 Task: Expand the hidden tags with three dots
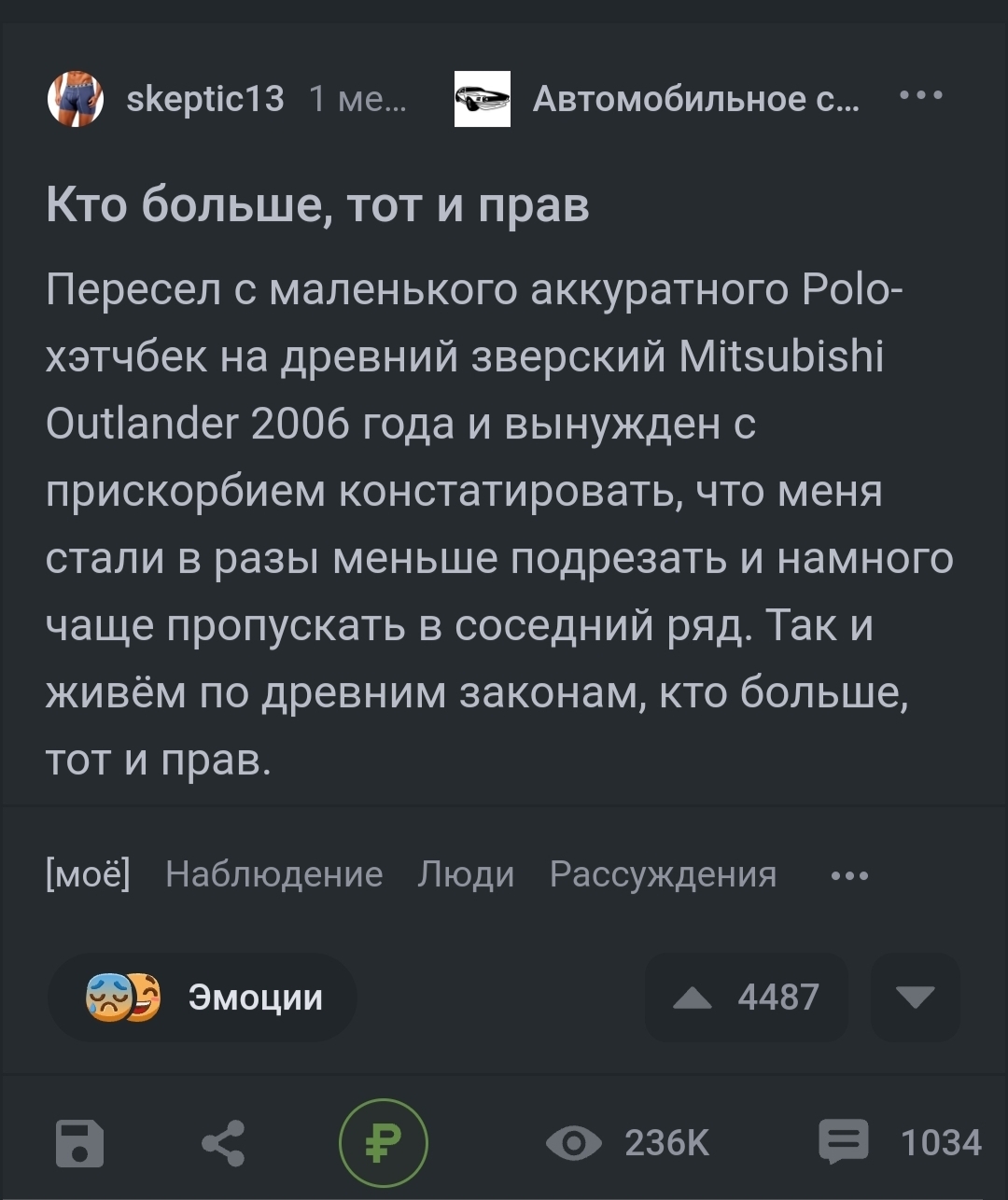[849, 875]
